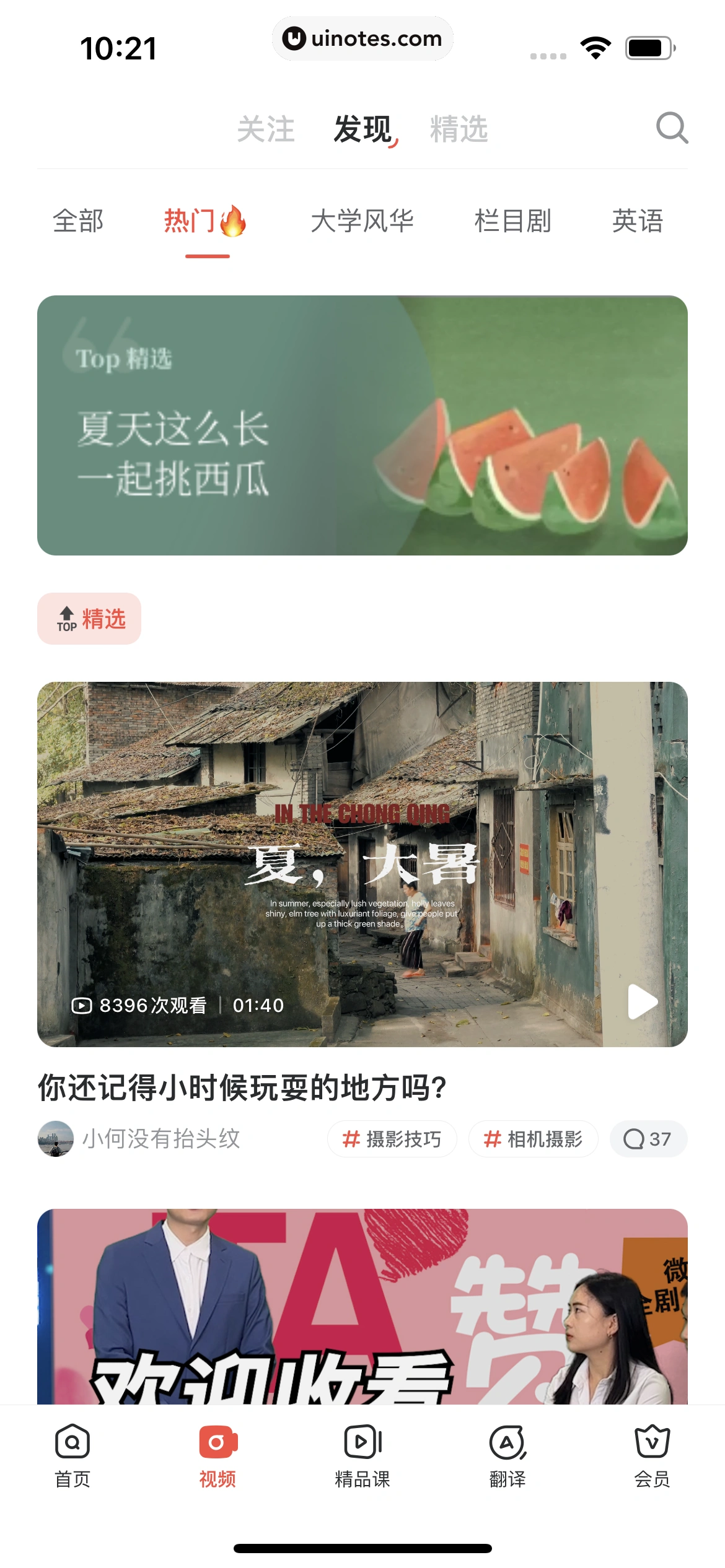Visit 小何没有抬头纹's profile name
725x1568 pixels.
162,1139
